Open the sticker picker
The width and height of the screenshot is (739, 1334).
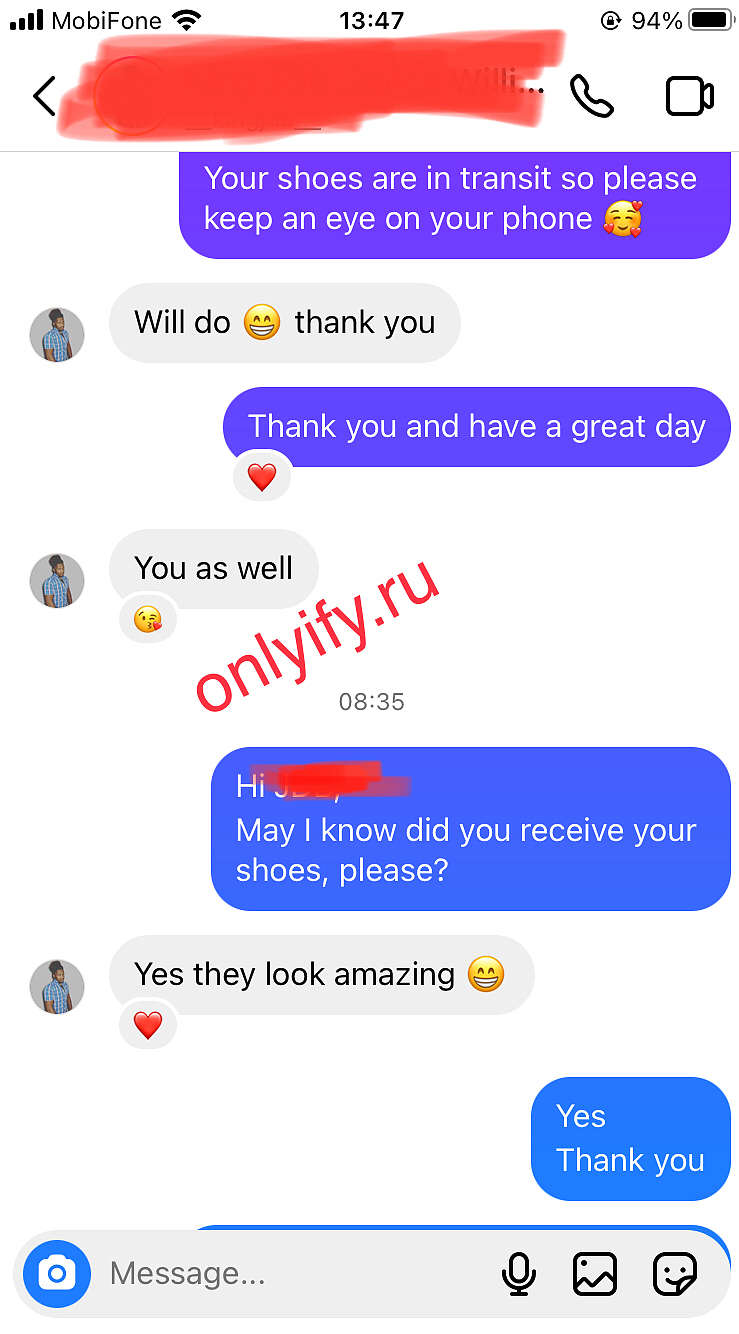point(674,1273)
